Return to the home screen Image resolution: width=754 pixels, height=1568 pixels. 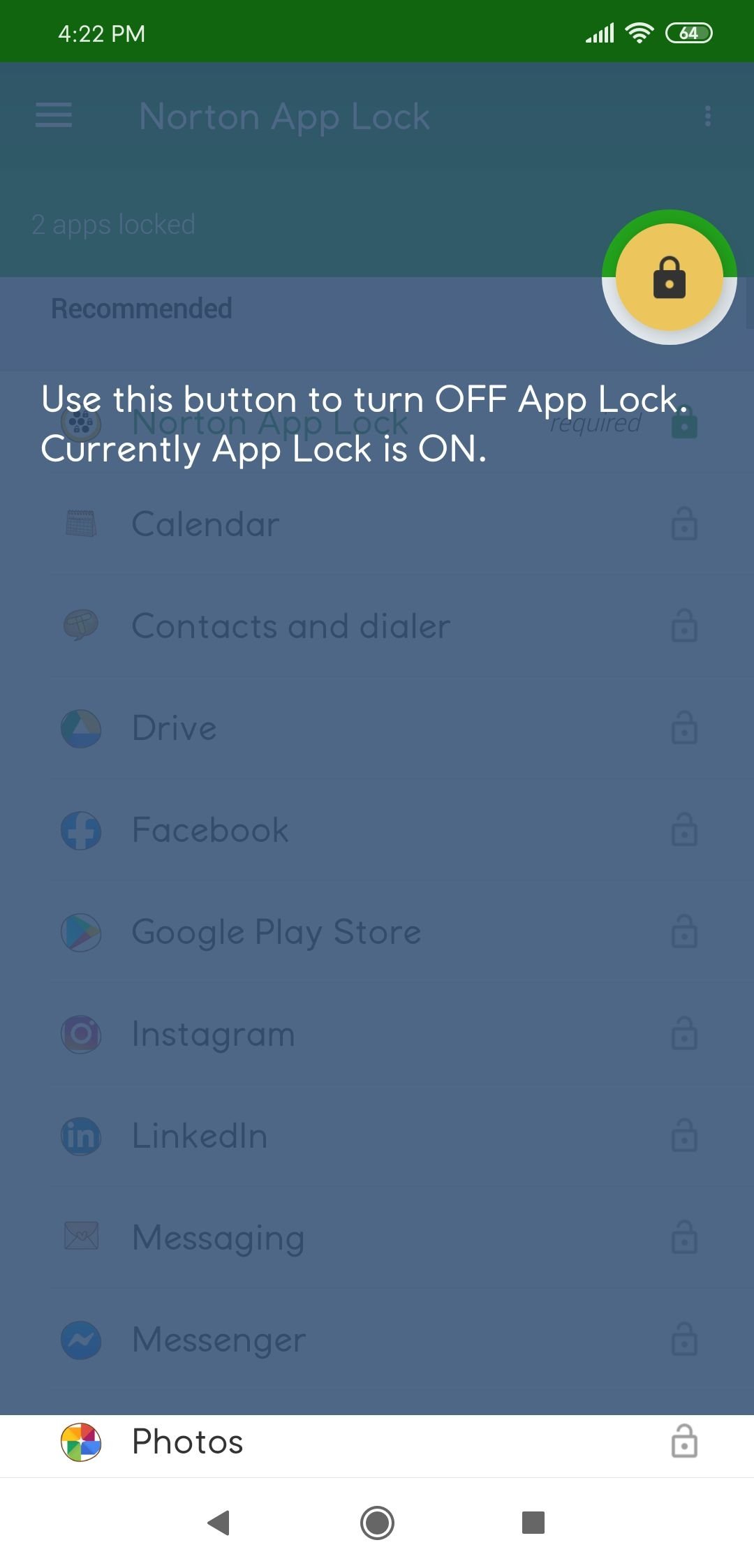point(377,1523)
